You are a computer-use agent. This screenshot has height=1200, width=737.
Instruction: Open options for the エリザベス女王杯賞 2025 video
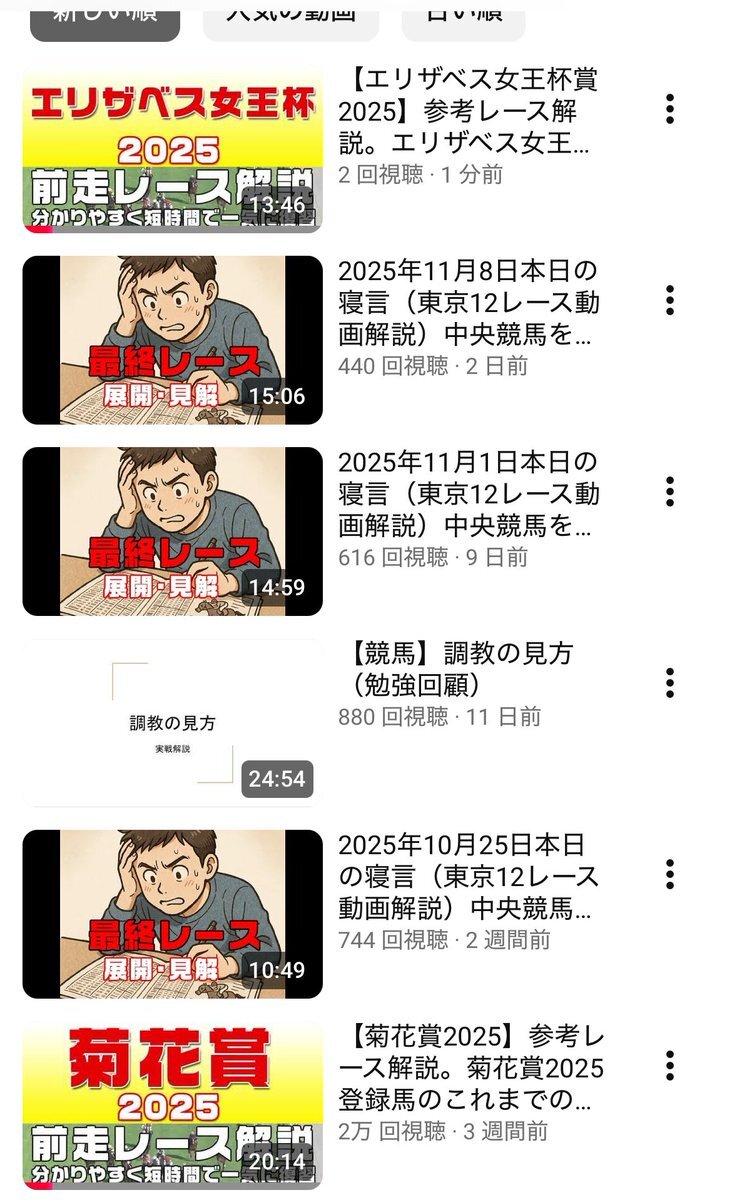pyautogui.click(x=670, y=109)
